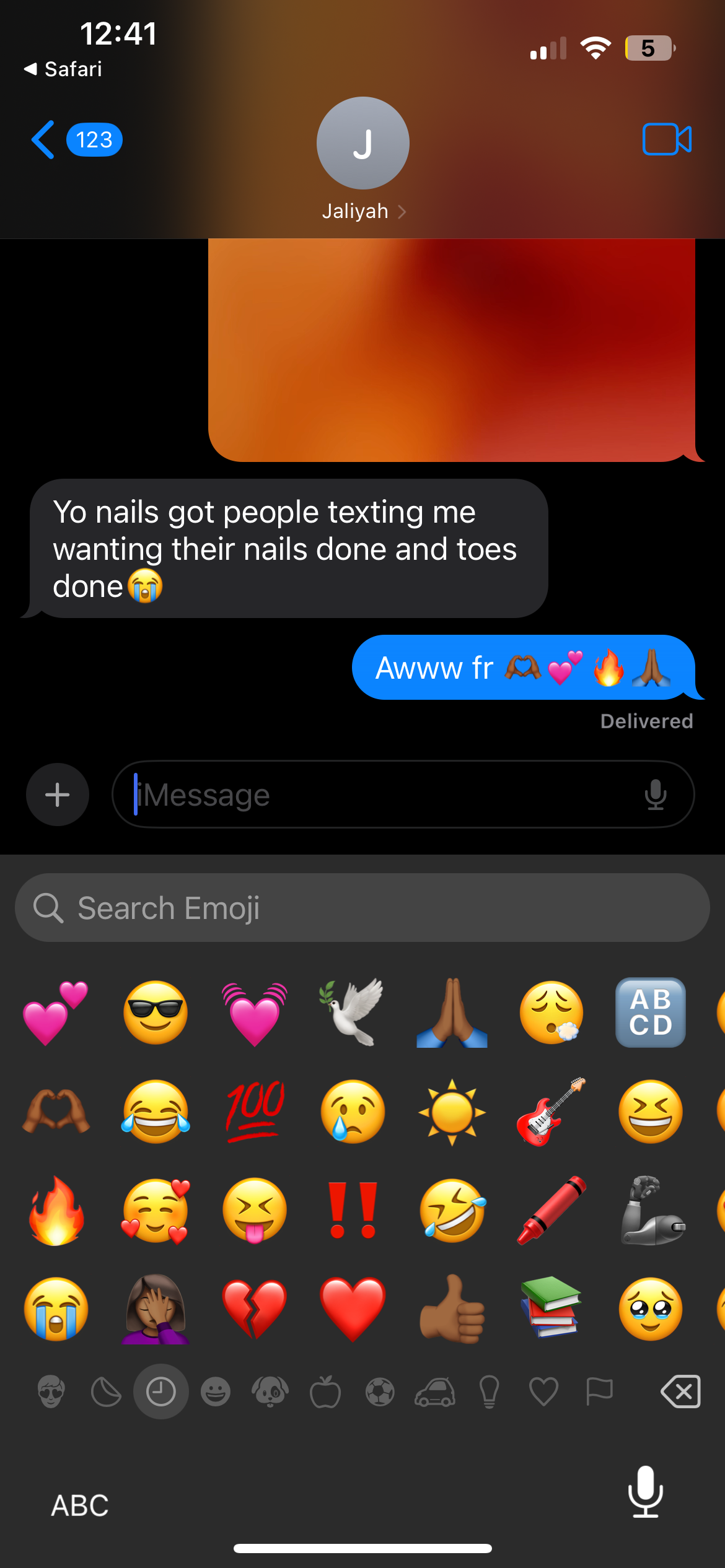Image resolution: width=725 pixels, height=1568 pixels.
Task: Go back to the messages list
Action: click(76, 140)
